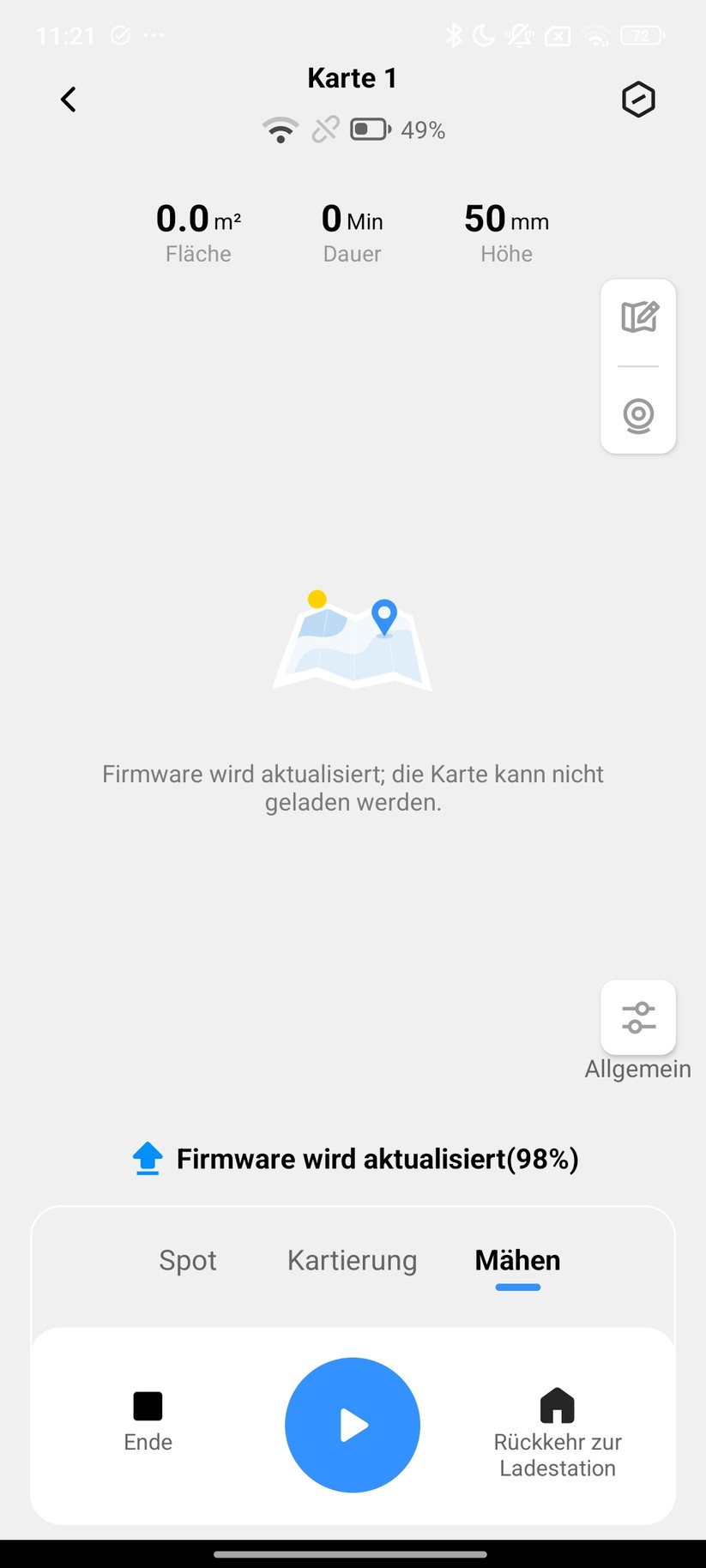
Task: Open the Allgemein settings button
Action: tap(638, 1018)
